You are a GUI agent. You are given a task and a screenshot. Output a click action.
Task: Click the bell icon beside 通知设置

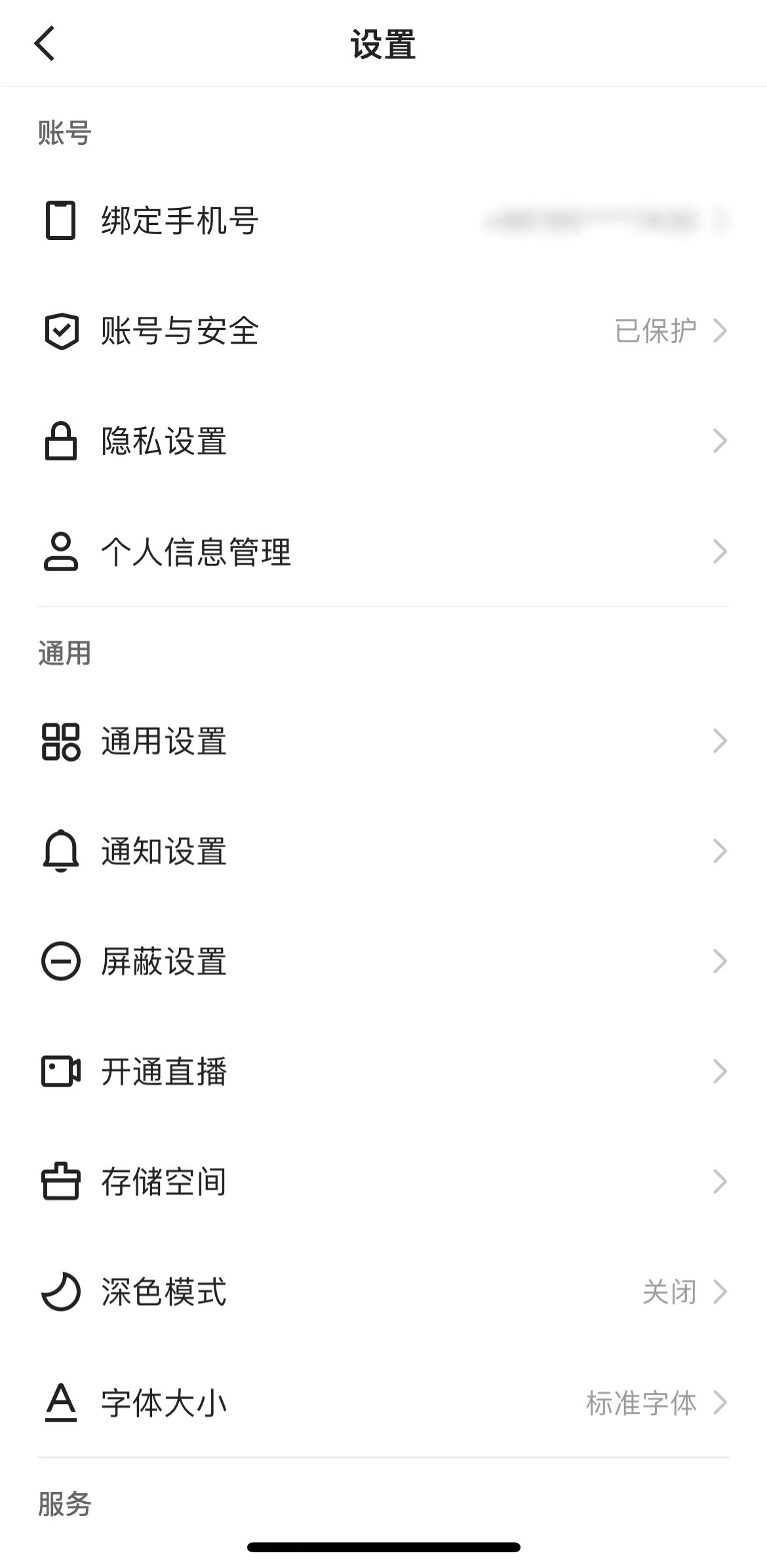coord(60,852)
